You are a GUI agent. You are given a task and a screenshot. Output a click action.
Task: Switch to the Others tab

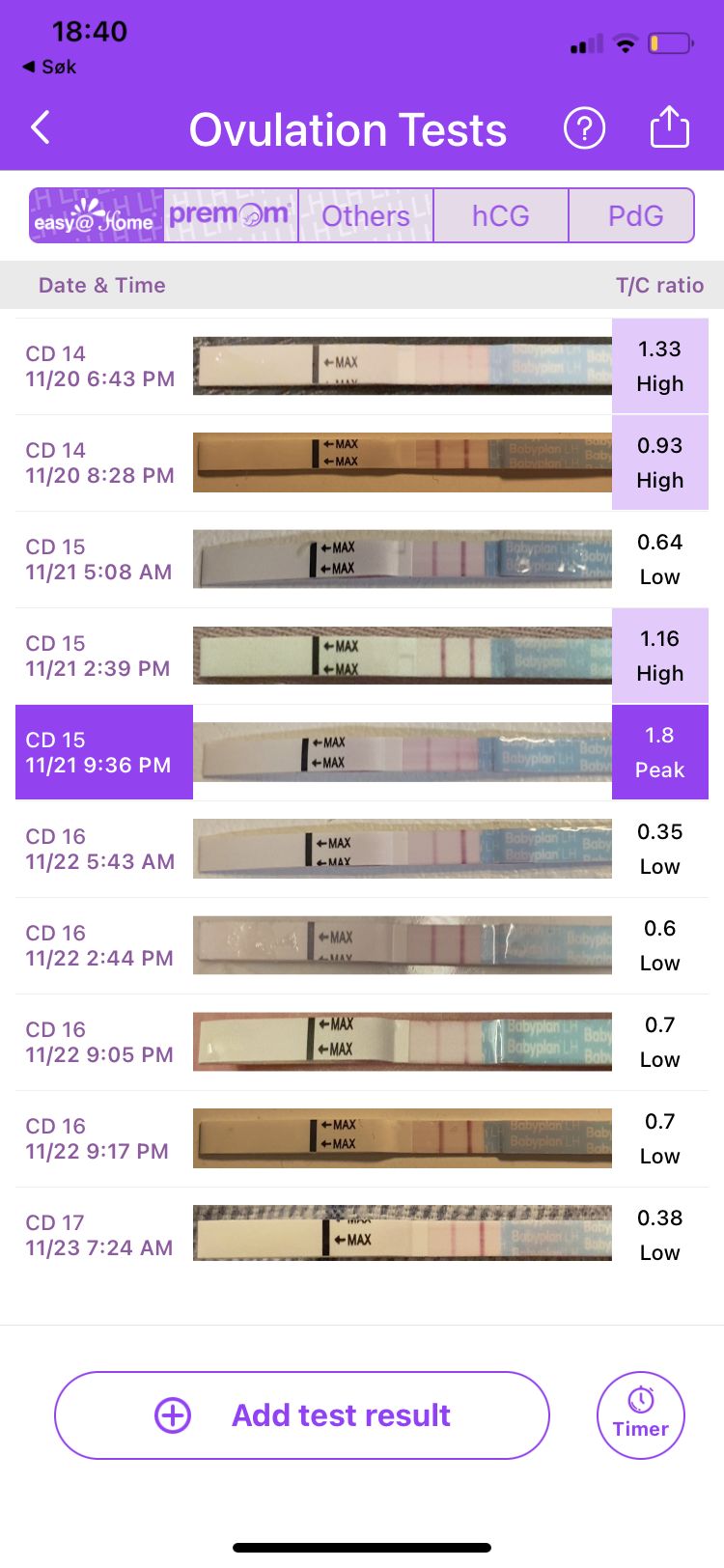tap(366, 215)
